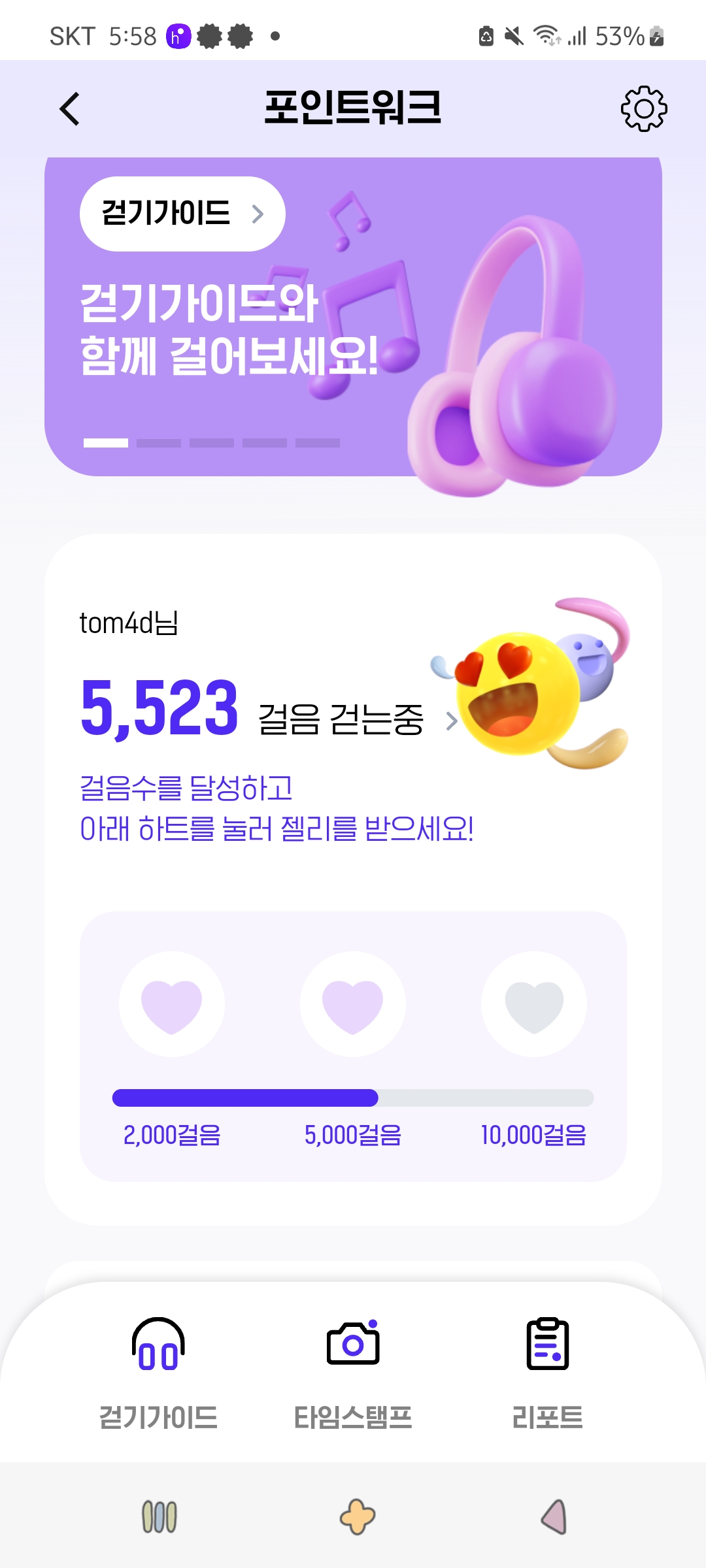Image resolution: width=706 pixels, height=1568 pixels.
Task: Tap the 걷기가이드 pill button on banner
Action: click(x=182, y=214)
